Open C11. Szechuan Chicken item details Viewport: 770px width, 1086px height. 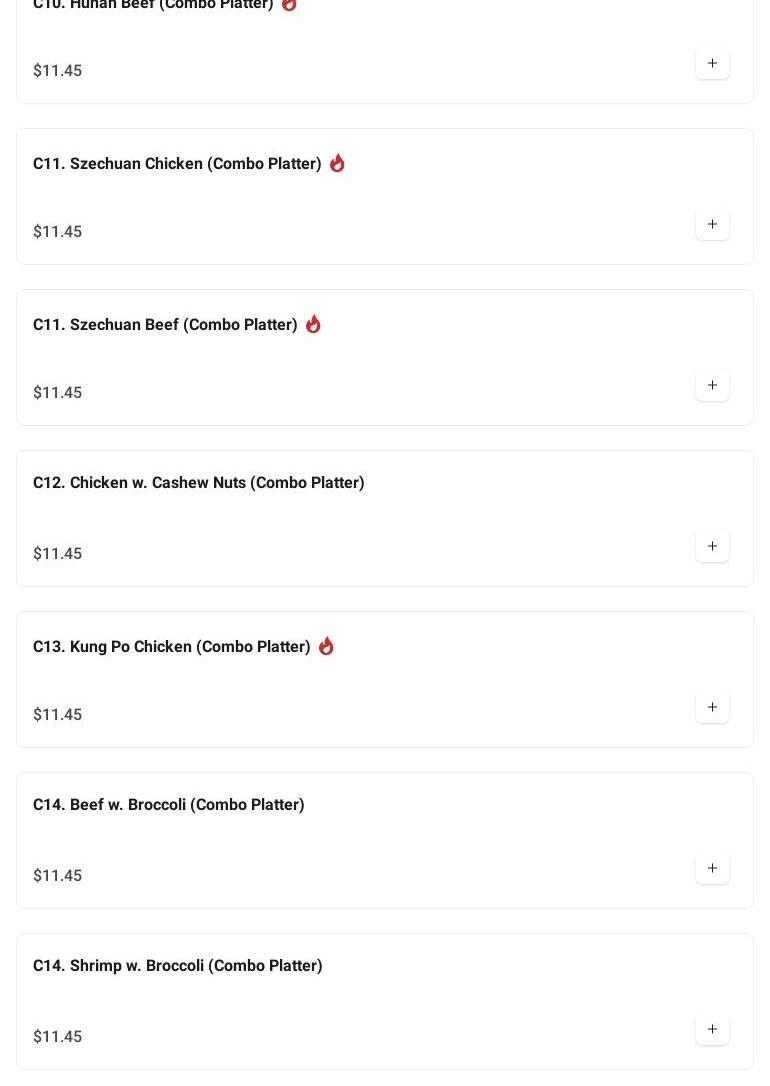click(177, 164)
